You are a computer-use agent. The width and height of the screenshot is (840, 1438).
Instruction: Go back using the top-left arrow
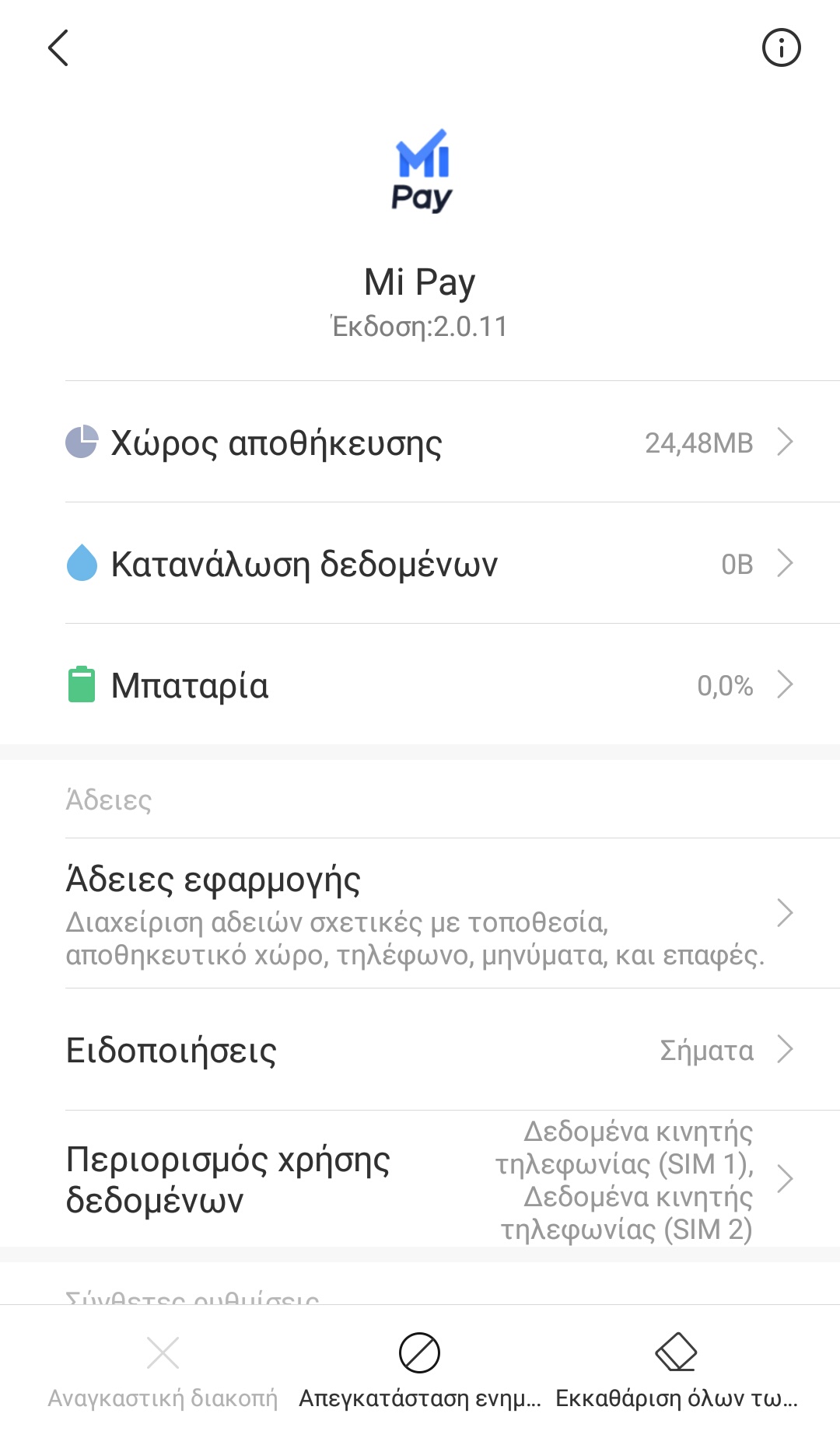coord(58,48)
